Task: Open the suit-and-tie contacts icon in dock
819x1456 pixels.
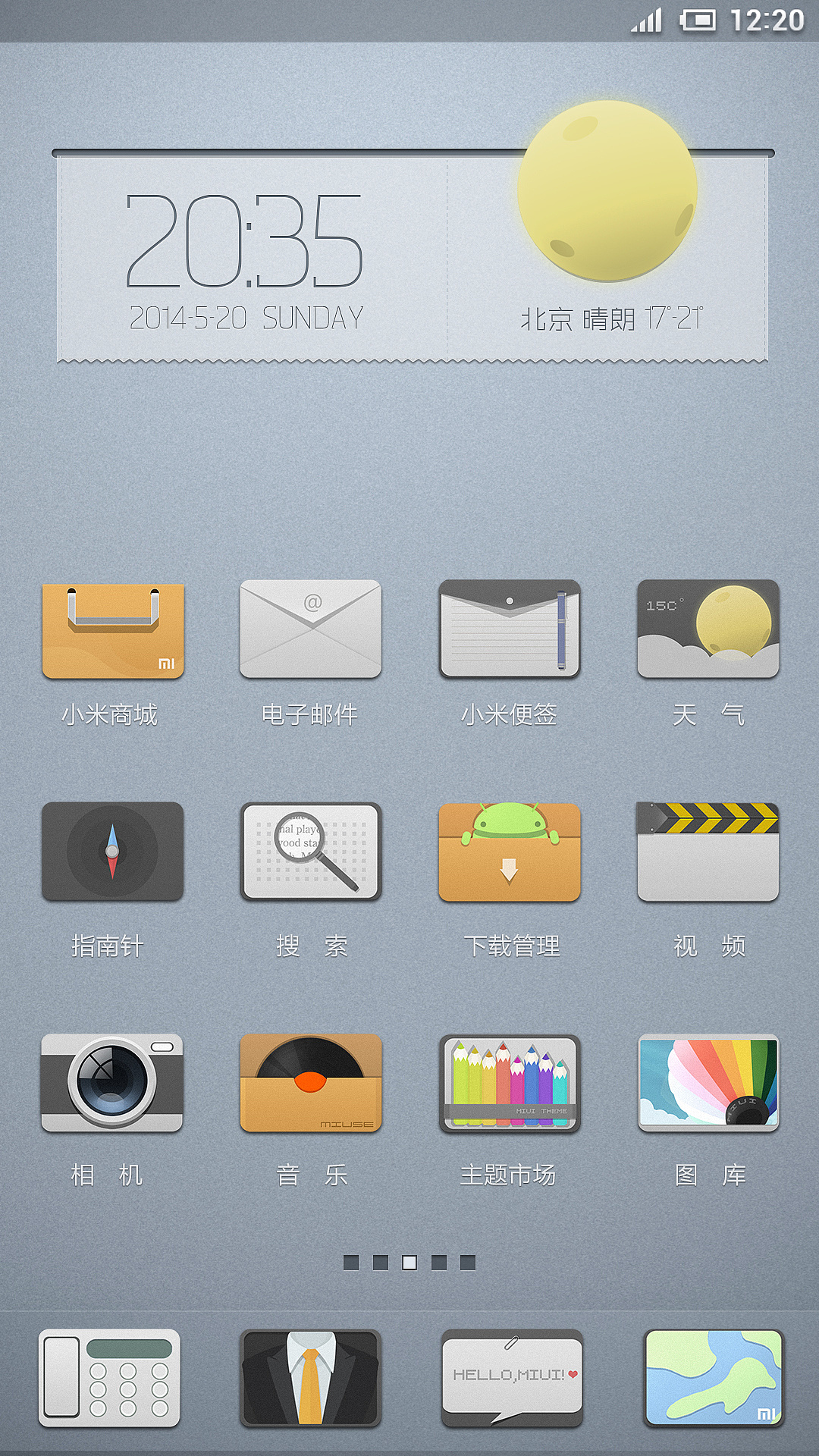Action: (311, 1378)
